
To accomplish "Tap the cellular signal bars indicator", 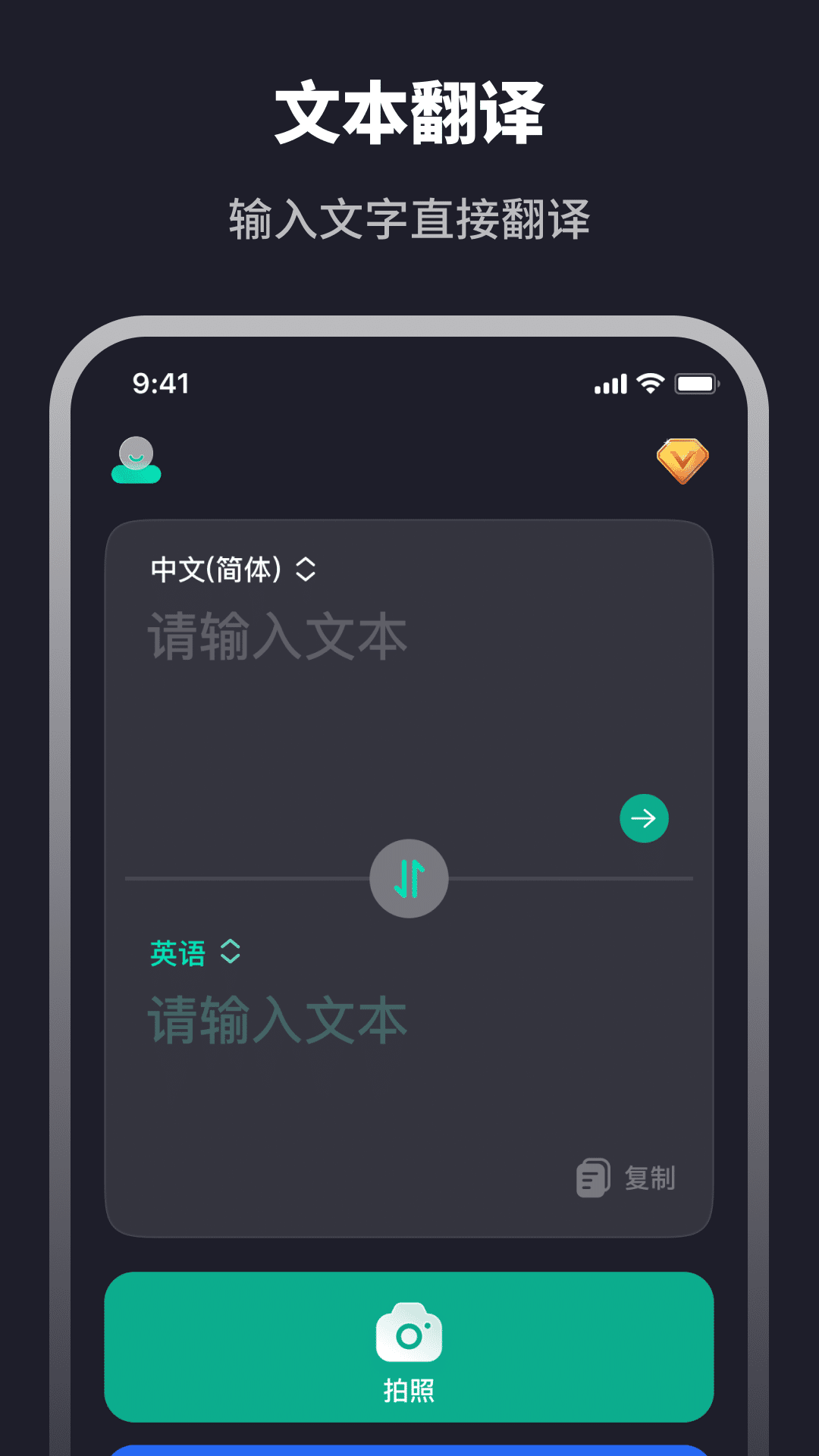I will (x=610, y=384).
